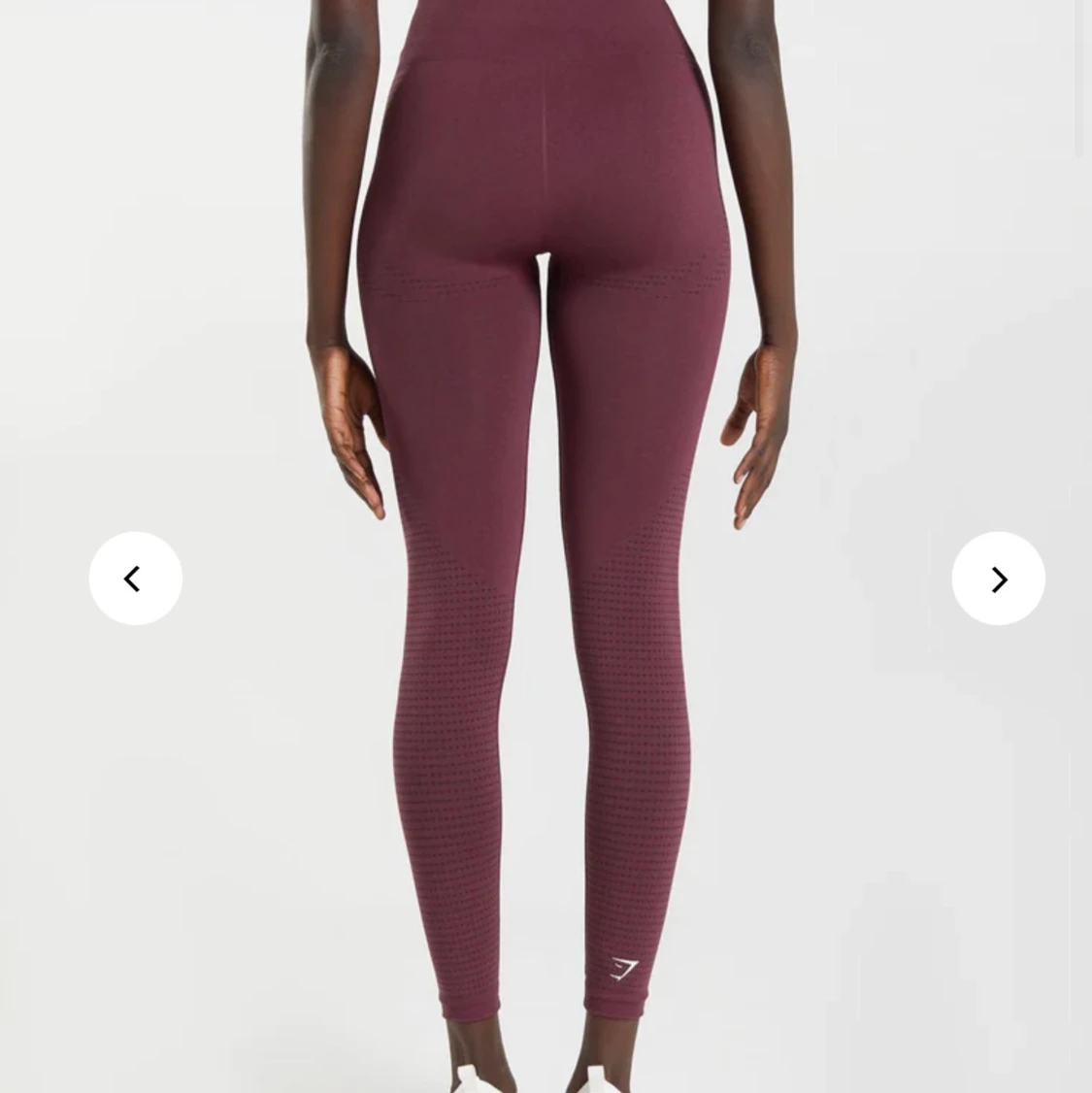
Task: Click the center of the product image
Action: click(x=546, y=546)
